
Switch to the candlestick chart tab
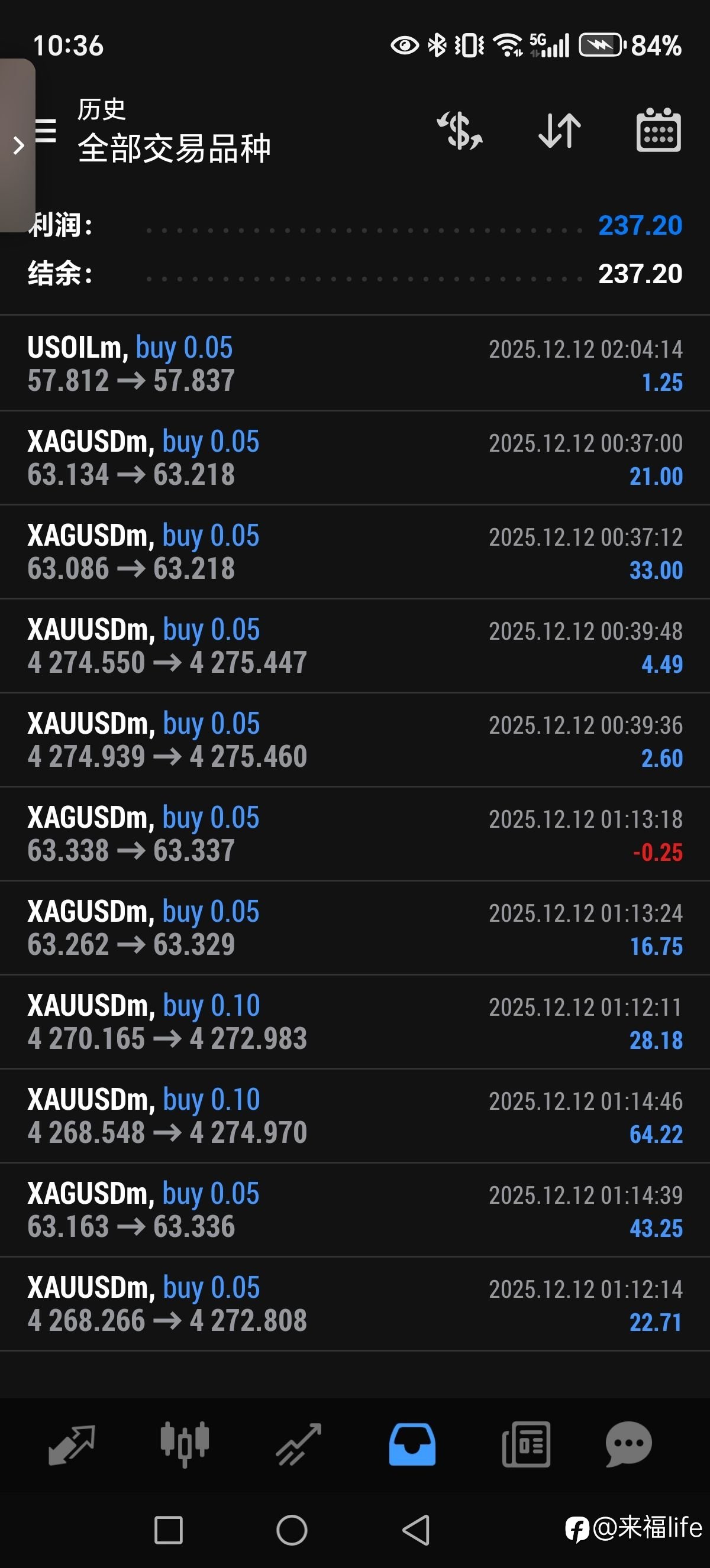click(x=185, y=1444)
